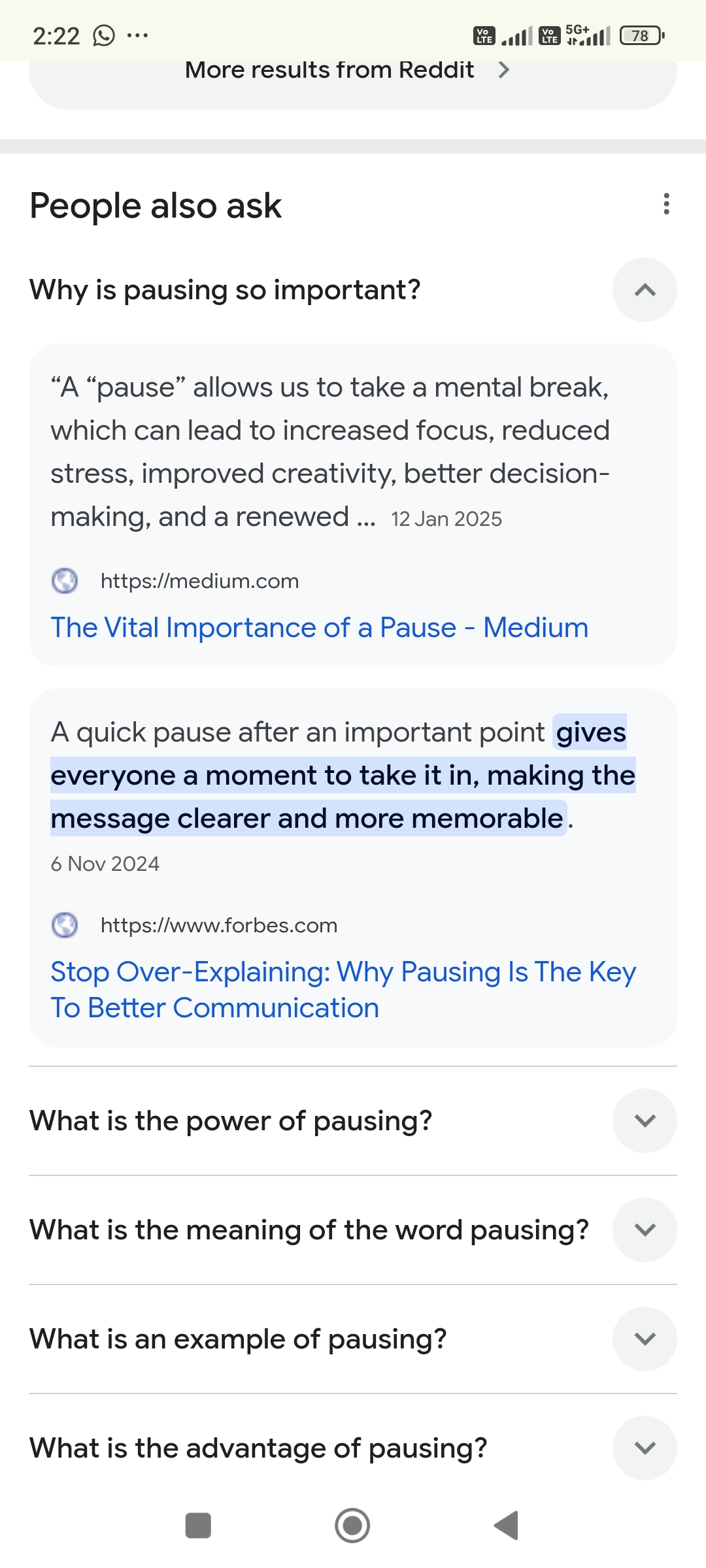The image size is (706, 1568).
Task: Go back using the system back button
Action: tap(507, 1526)
